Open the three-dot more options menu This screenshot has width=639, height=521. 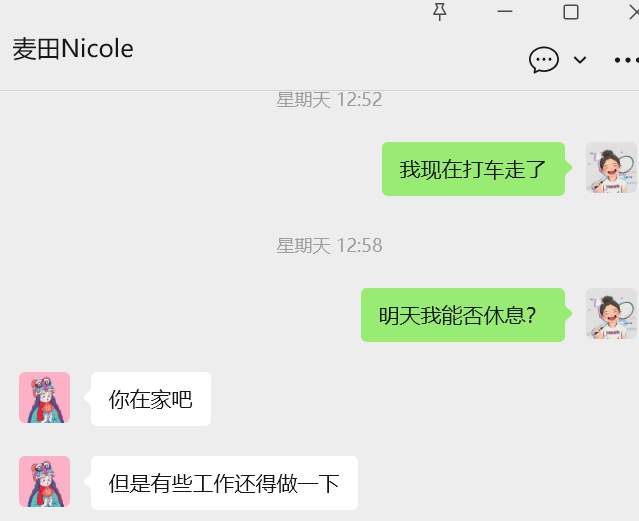pos(626,60)
